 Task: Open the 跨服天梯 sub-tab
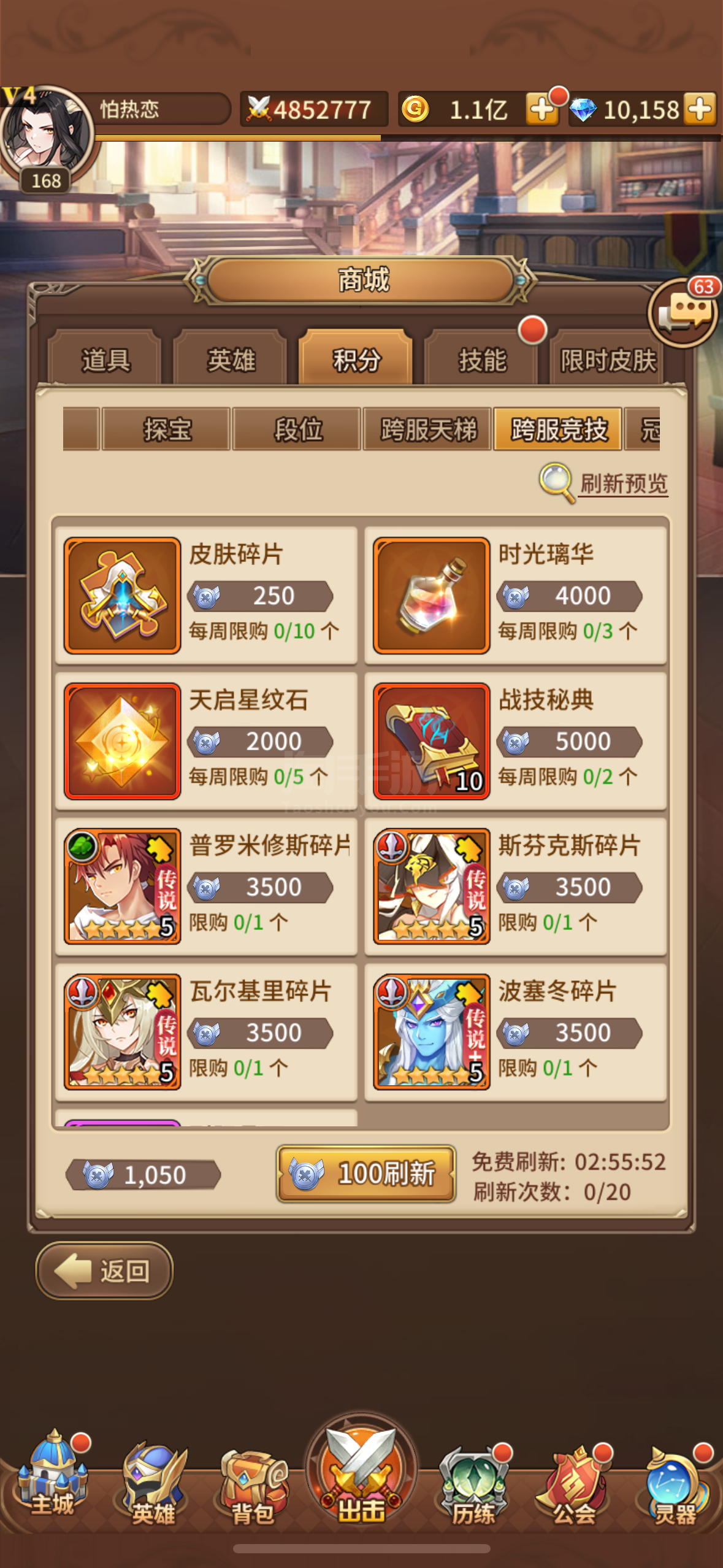pyautogui.click(x=428, y=429)
